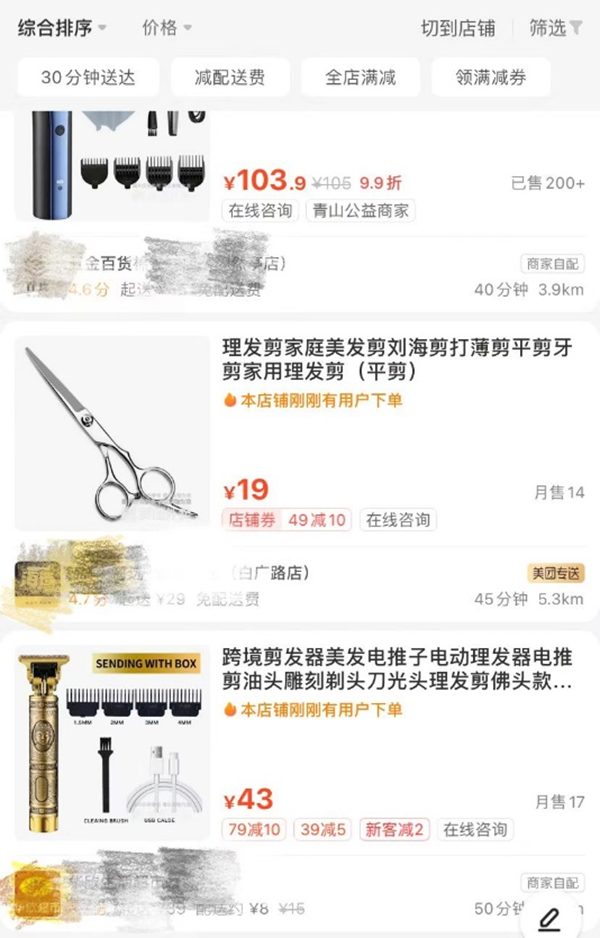Choose the 领满减券 chip
600x938 pixels.
click(489, 77)
